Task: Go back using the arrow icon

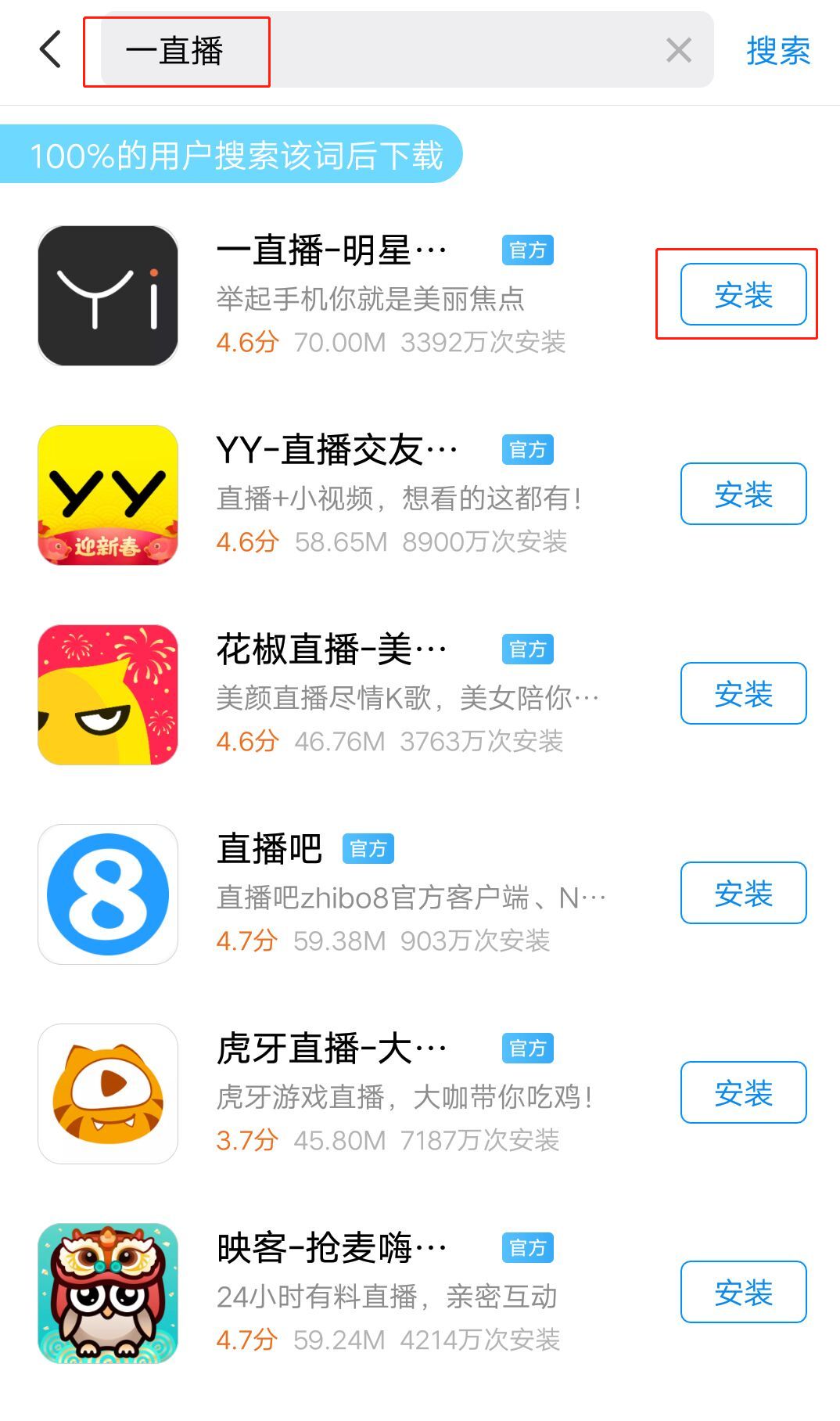Action: pos(51,50)
